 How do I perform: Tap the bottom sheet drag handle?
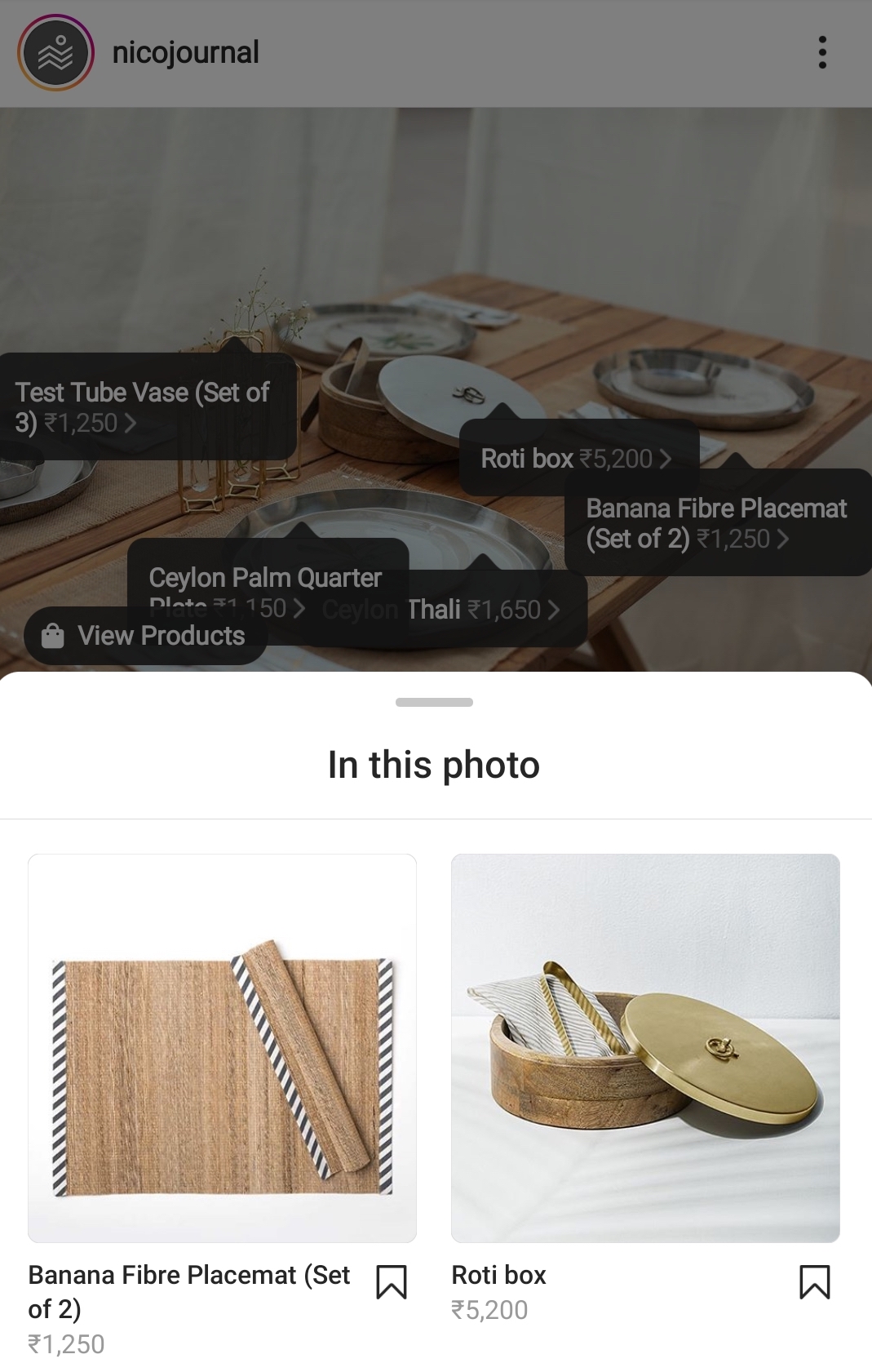[434, 702]
